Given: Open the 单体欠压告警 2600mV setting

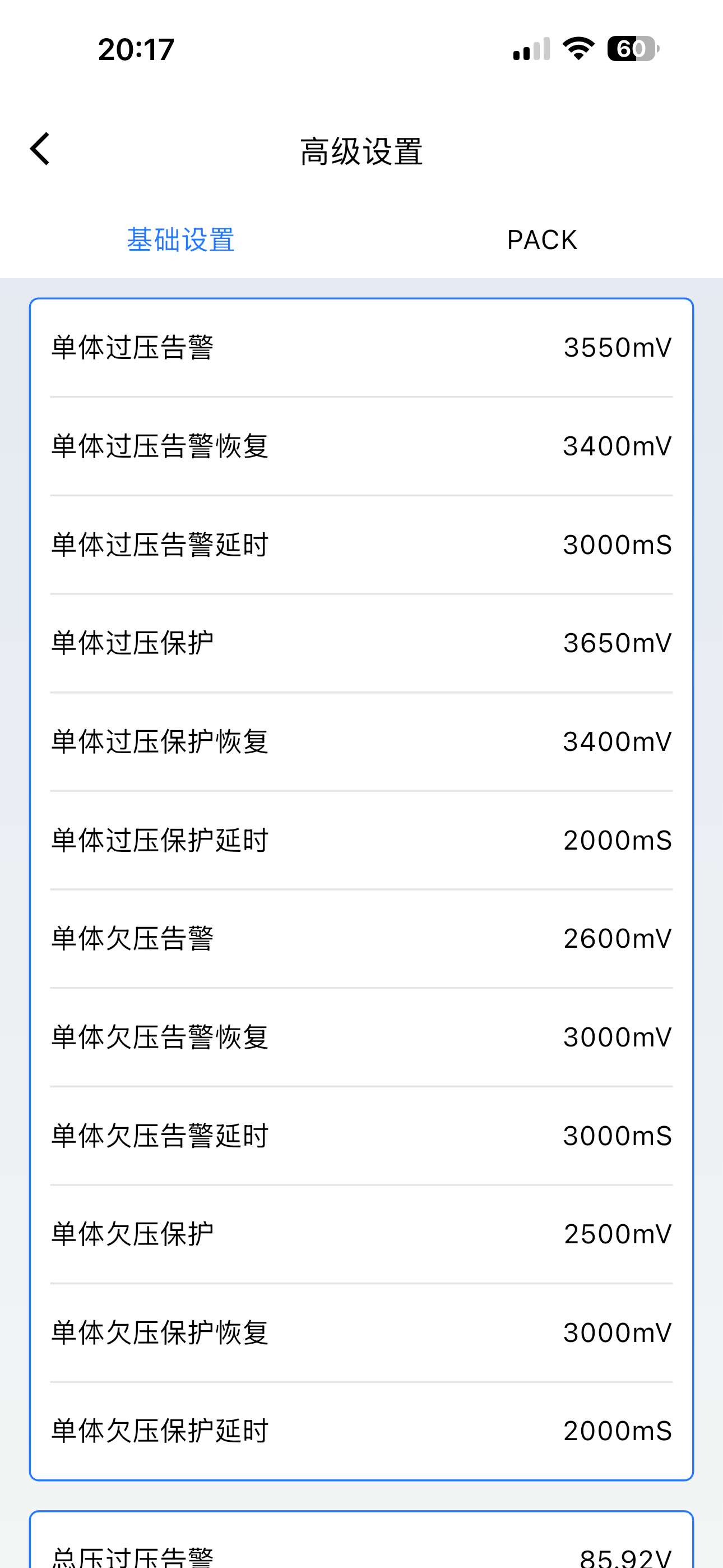Looking at the screenshot, I should point(361,939).
